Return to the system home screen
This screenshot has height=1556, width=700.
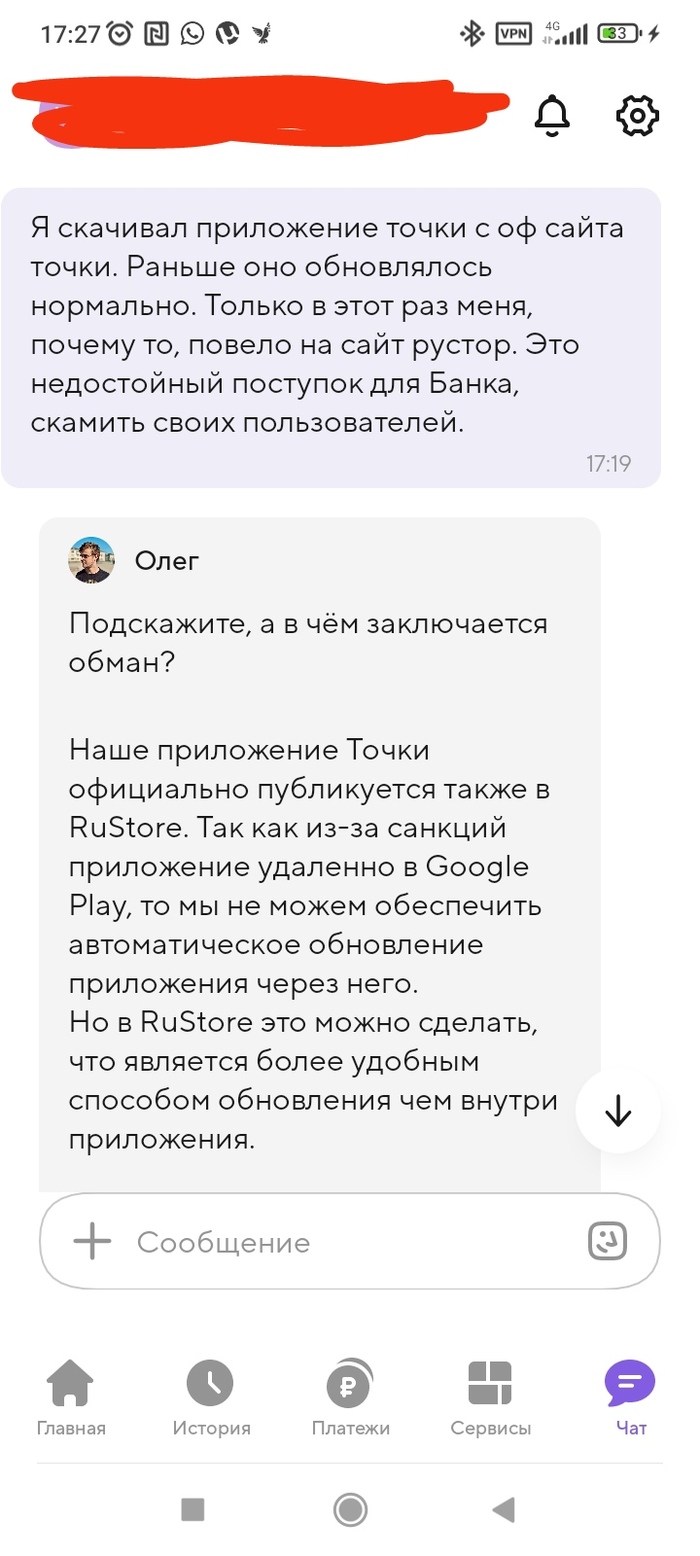click(350, 1509)
